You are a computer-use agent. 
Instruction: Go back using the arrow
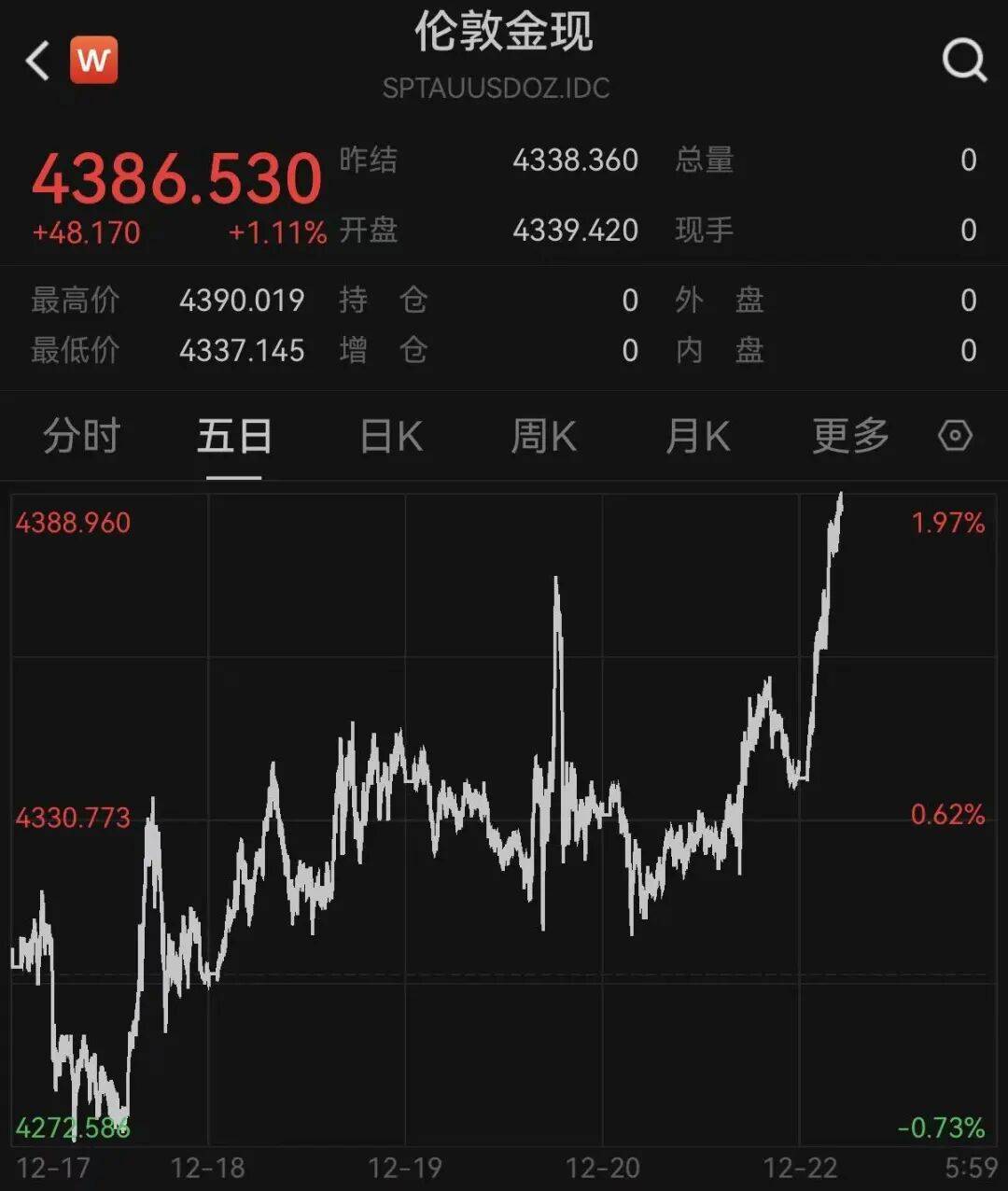(x=37, y=62)
